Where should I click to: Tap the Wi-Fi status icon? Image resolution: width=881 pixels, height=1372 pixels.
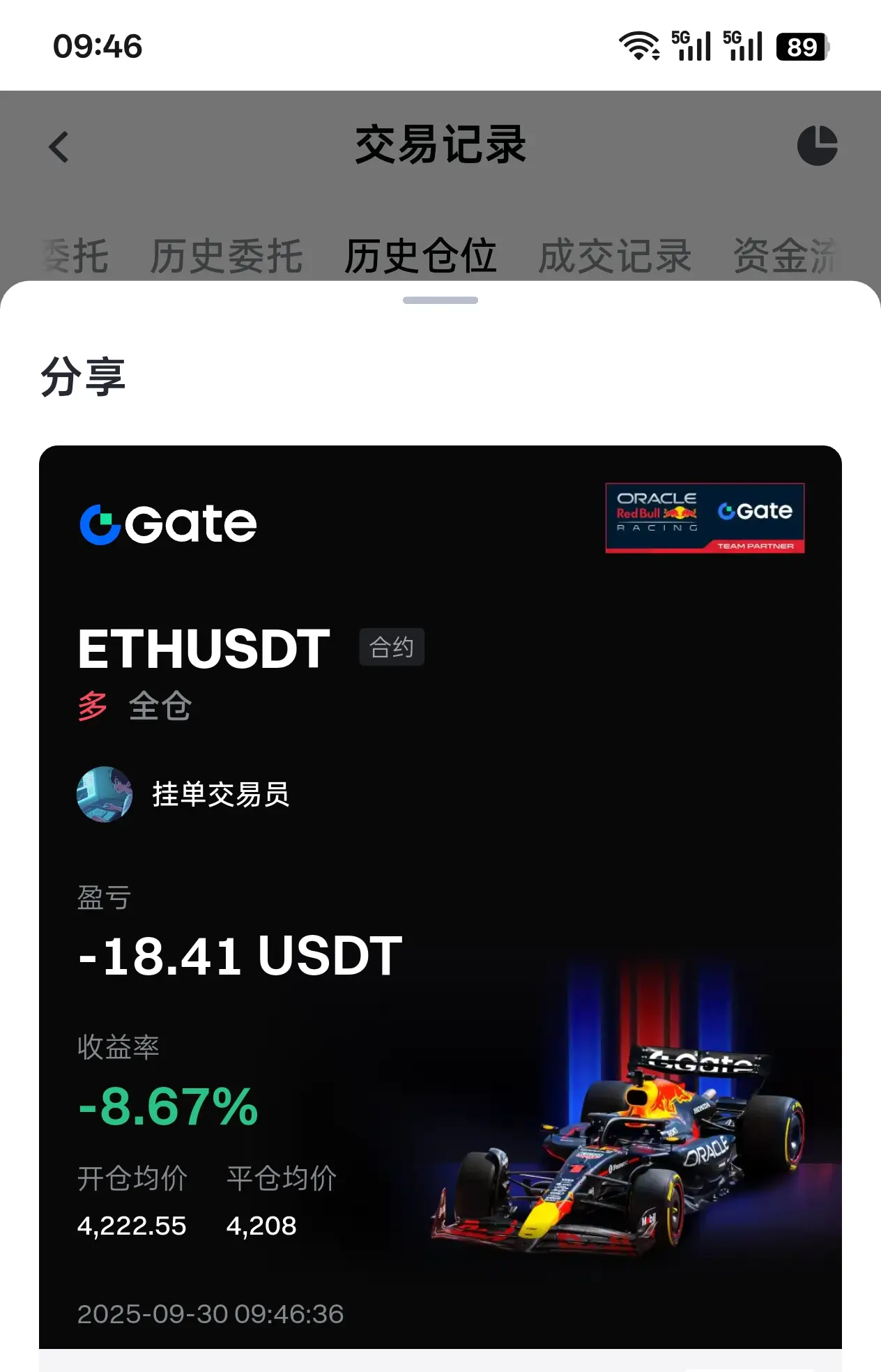point(638,46)
